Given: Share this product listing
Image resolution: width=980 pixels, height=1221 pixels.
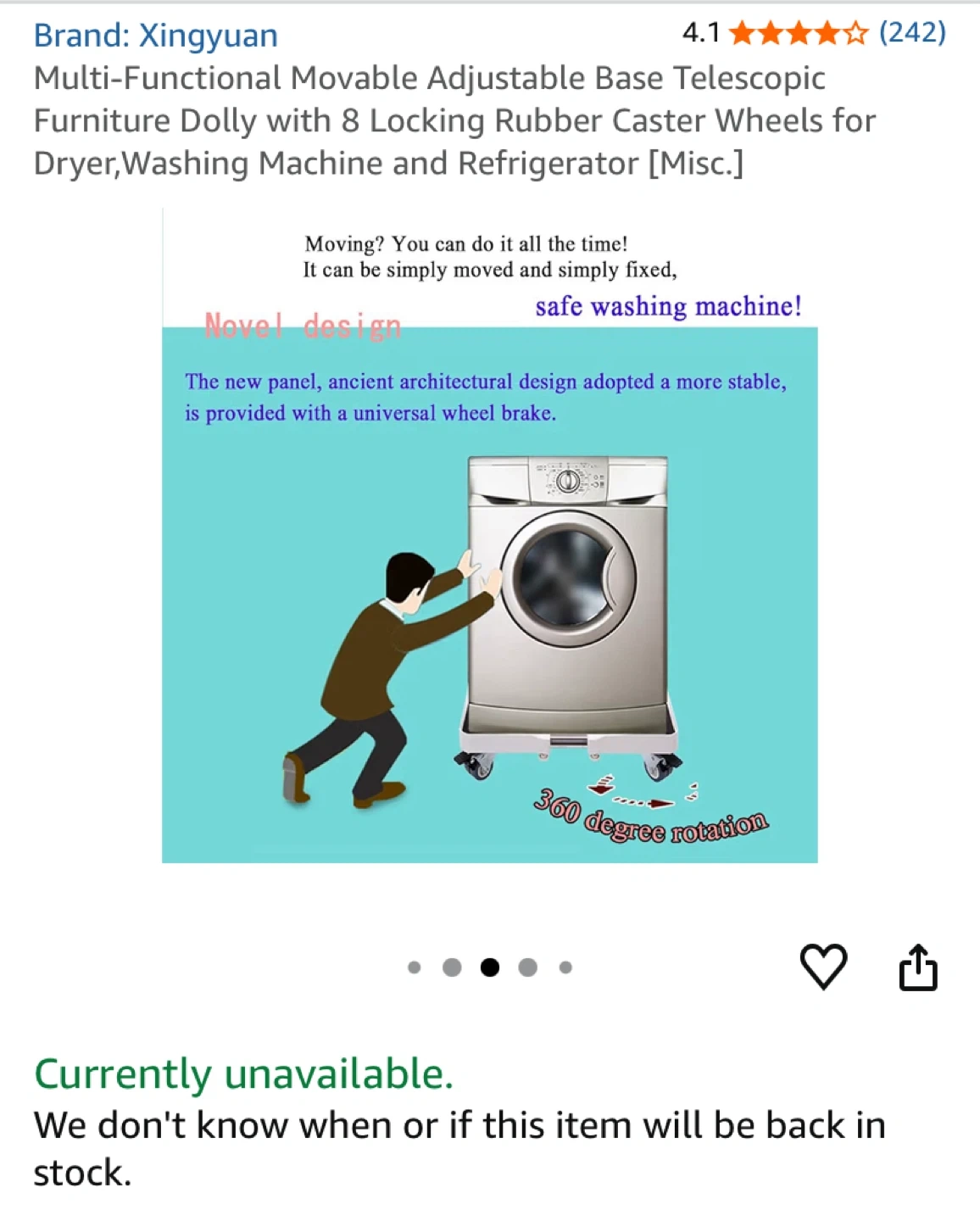Looking at the screenshot, I should pyautogui.click(x=917, y=967).
